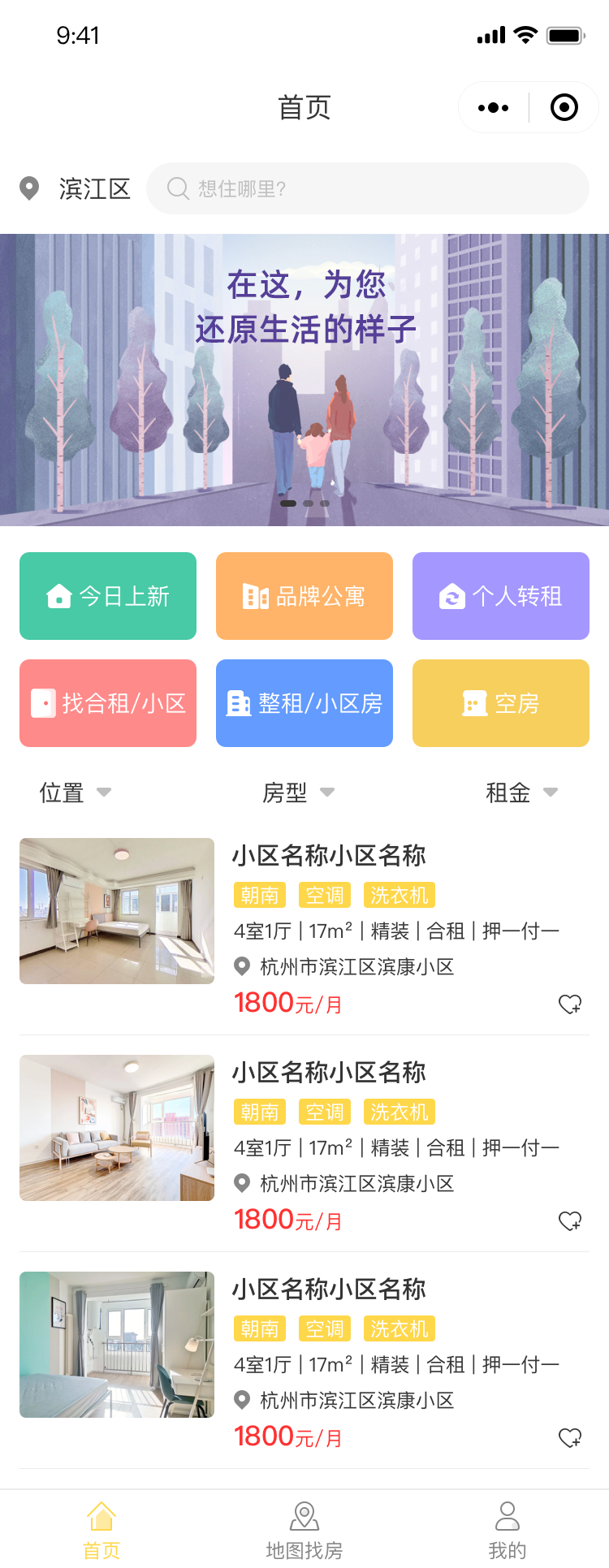Change the 滨江区 location selector
Screen dimensions: 609x1568
click(x=76, y=188)
